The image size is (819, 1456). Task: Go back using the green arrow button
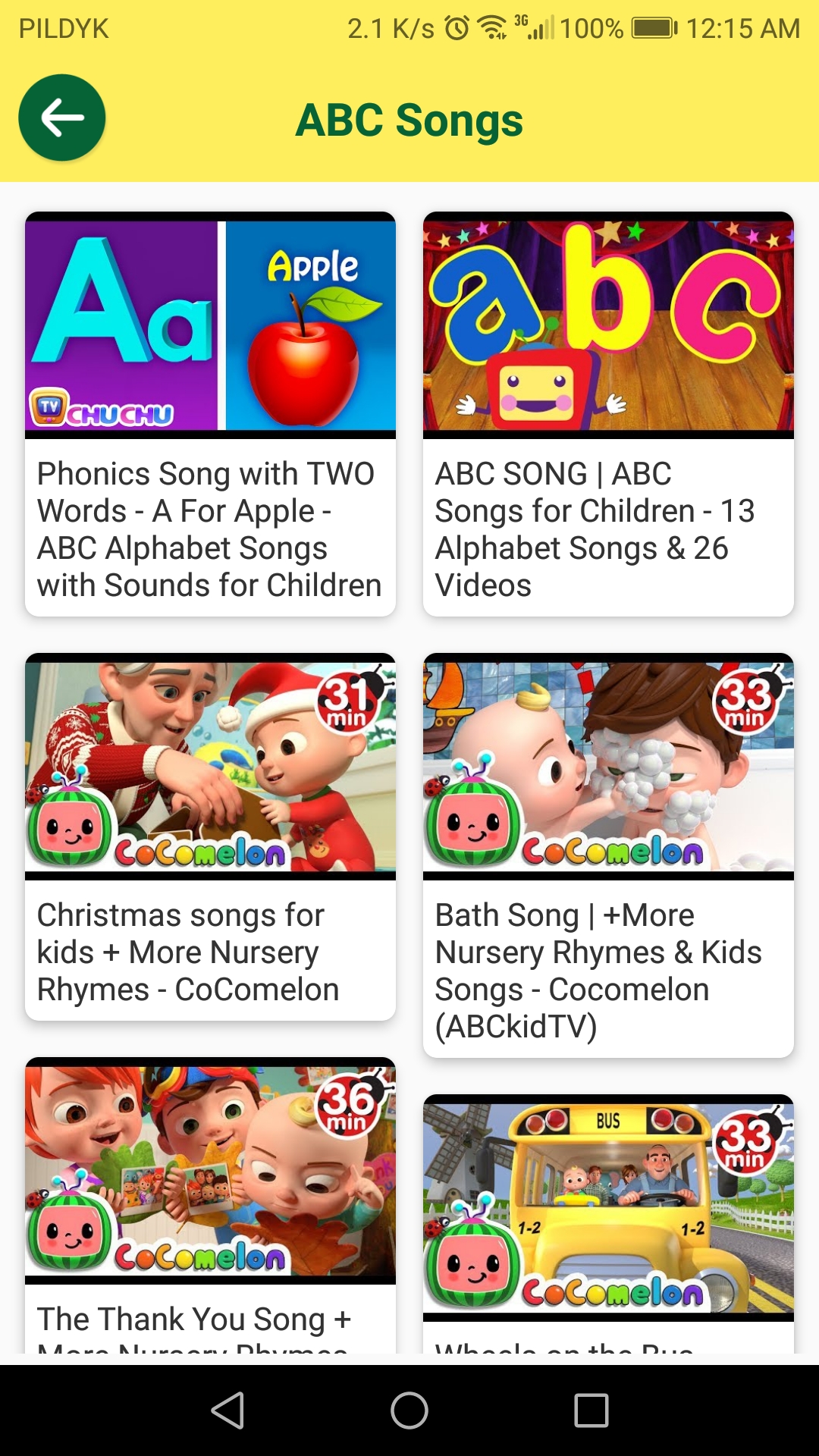pyautogui.click(x=61, y=118)
